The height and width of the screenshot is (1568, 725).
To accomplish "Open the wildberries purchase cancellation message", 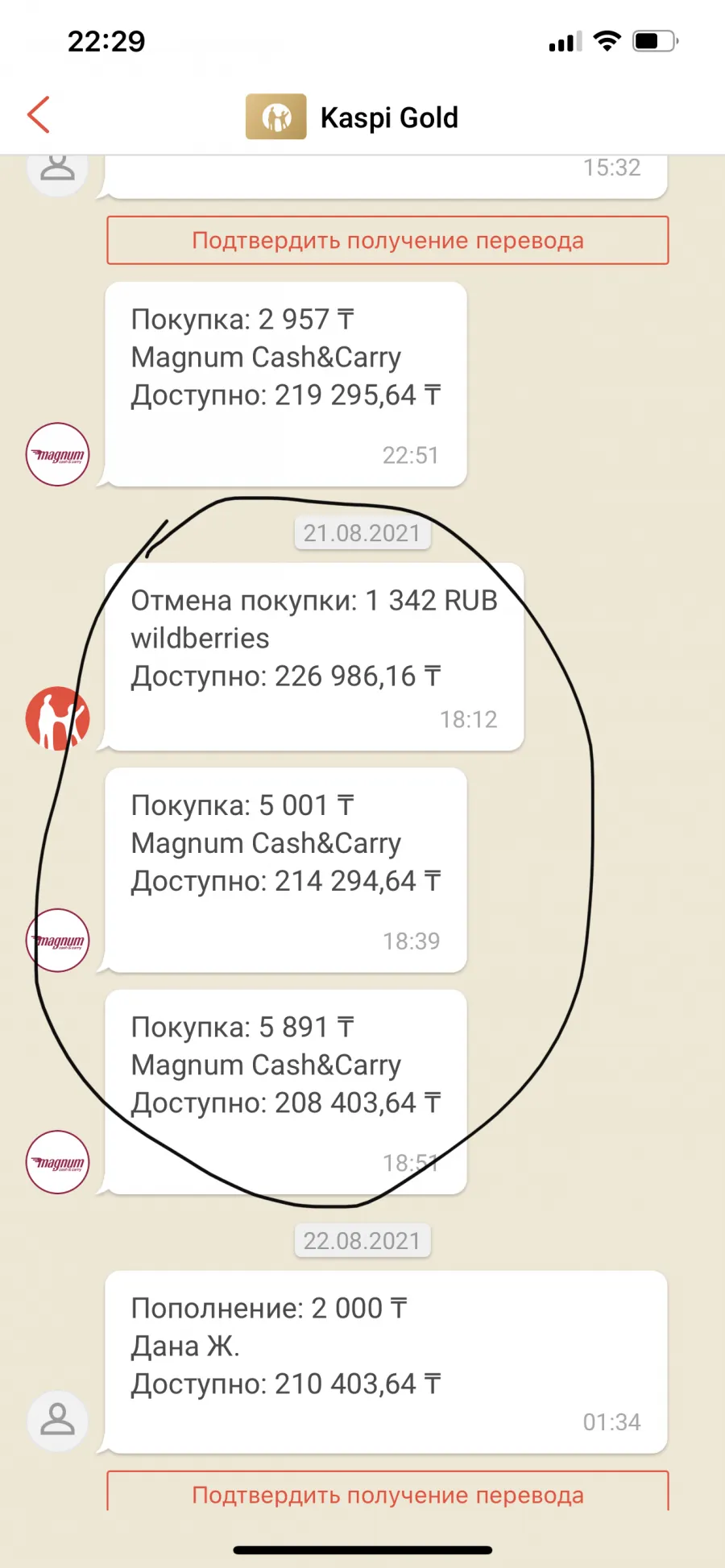I will pos(315,657).
